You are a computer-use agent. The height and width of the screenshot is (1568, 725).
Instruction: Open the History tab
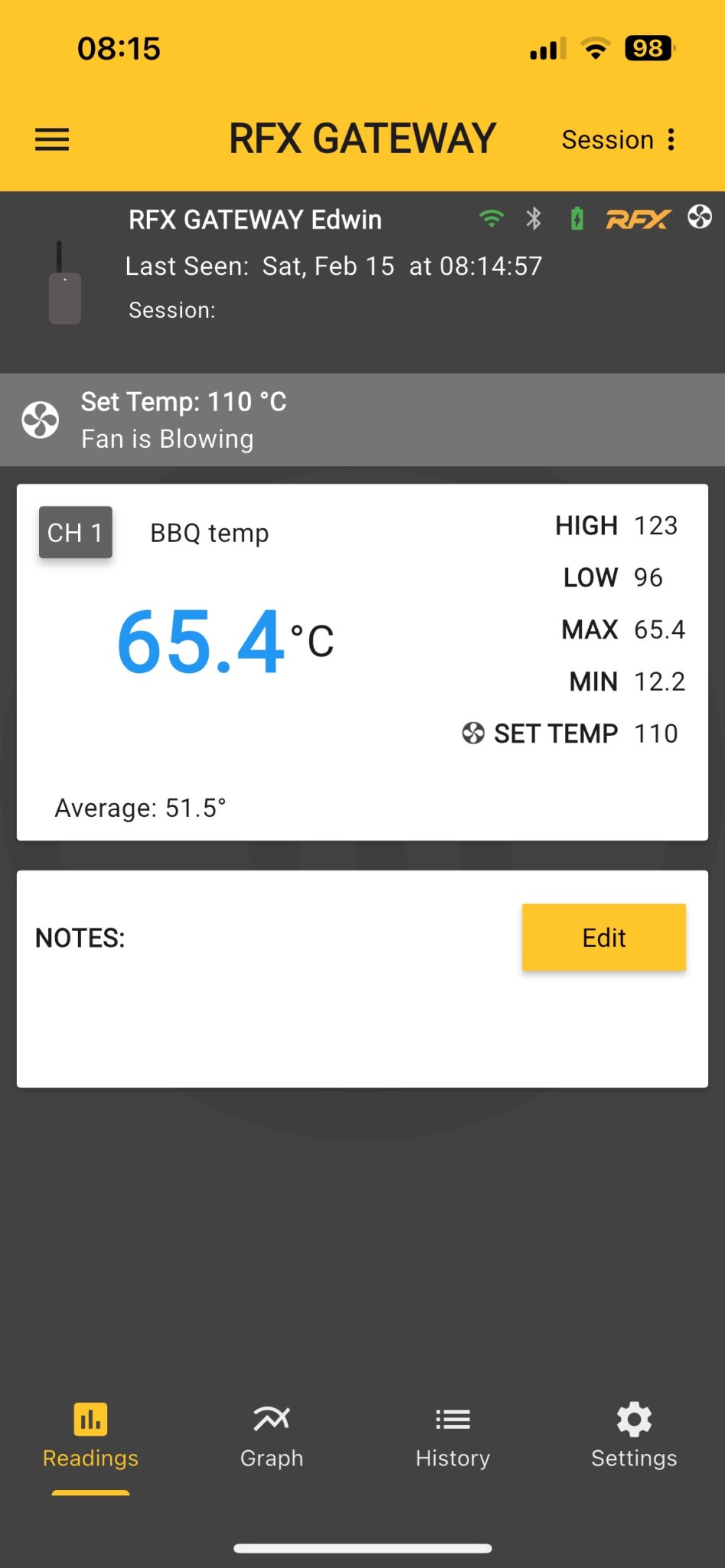pos(452,1436)
